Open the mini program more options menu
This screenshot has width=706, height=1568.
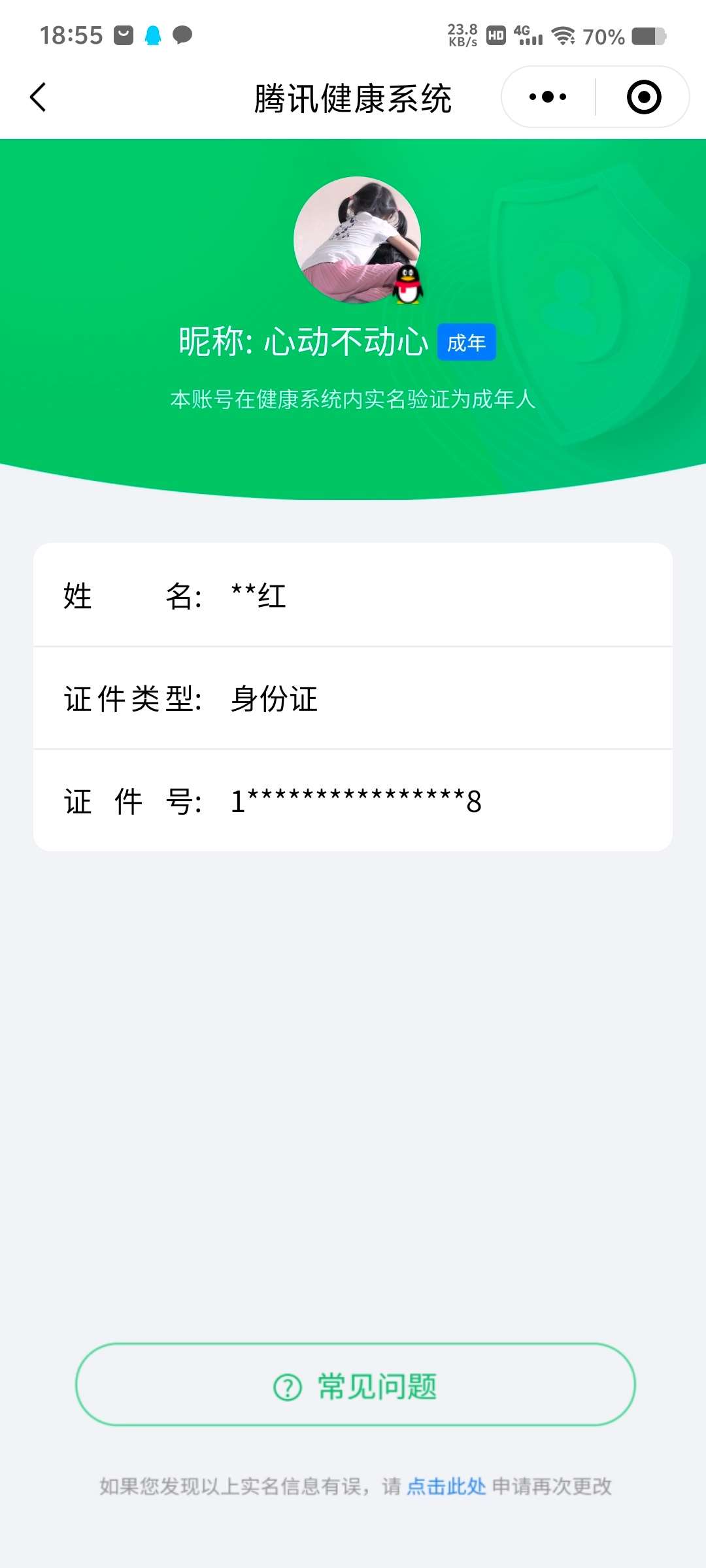click(546, 97)
